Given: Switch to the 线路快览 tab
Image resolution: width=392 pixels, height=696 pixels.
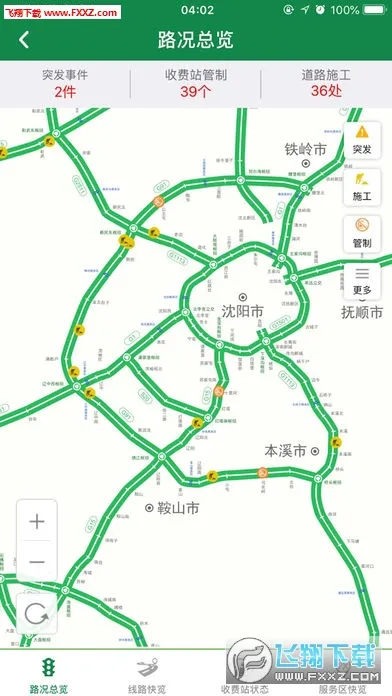Looking at the screenshot, I should tap(147, 673).
